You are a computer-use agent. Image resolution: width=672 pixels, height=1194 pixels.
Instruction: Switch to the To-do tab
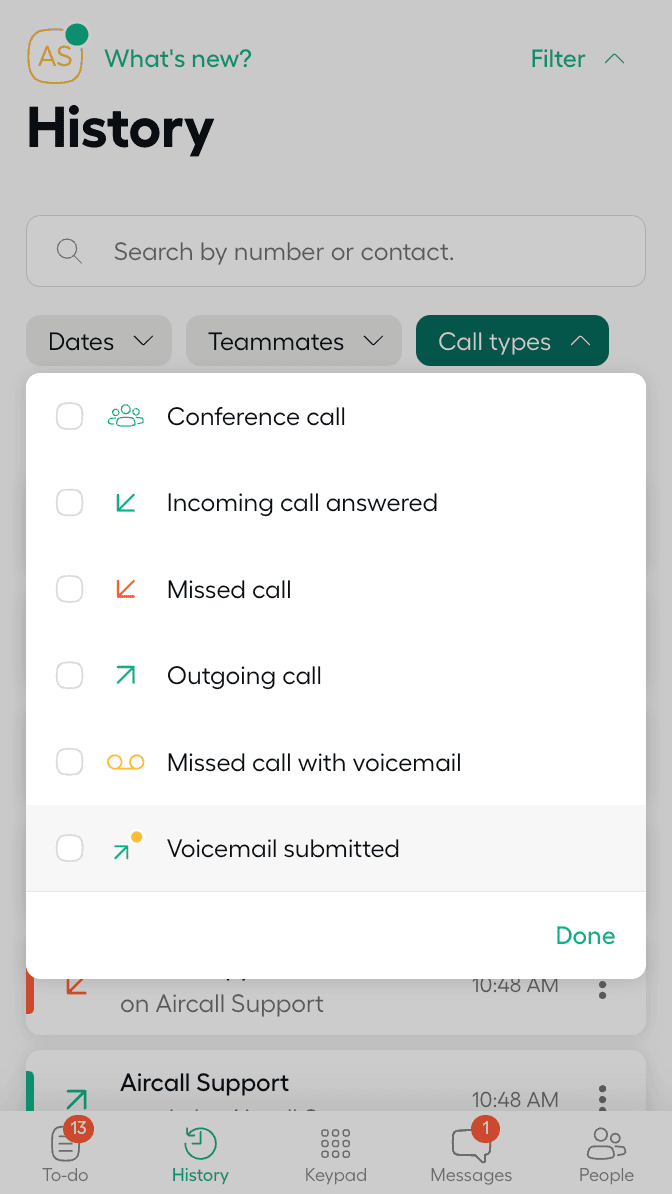65,1153
